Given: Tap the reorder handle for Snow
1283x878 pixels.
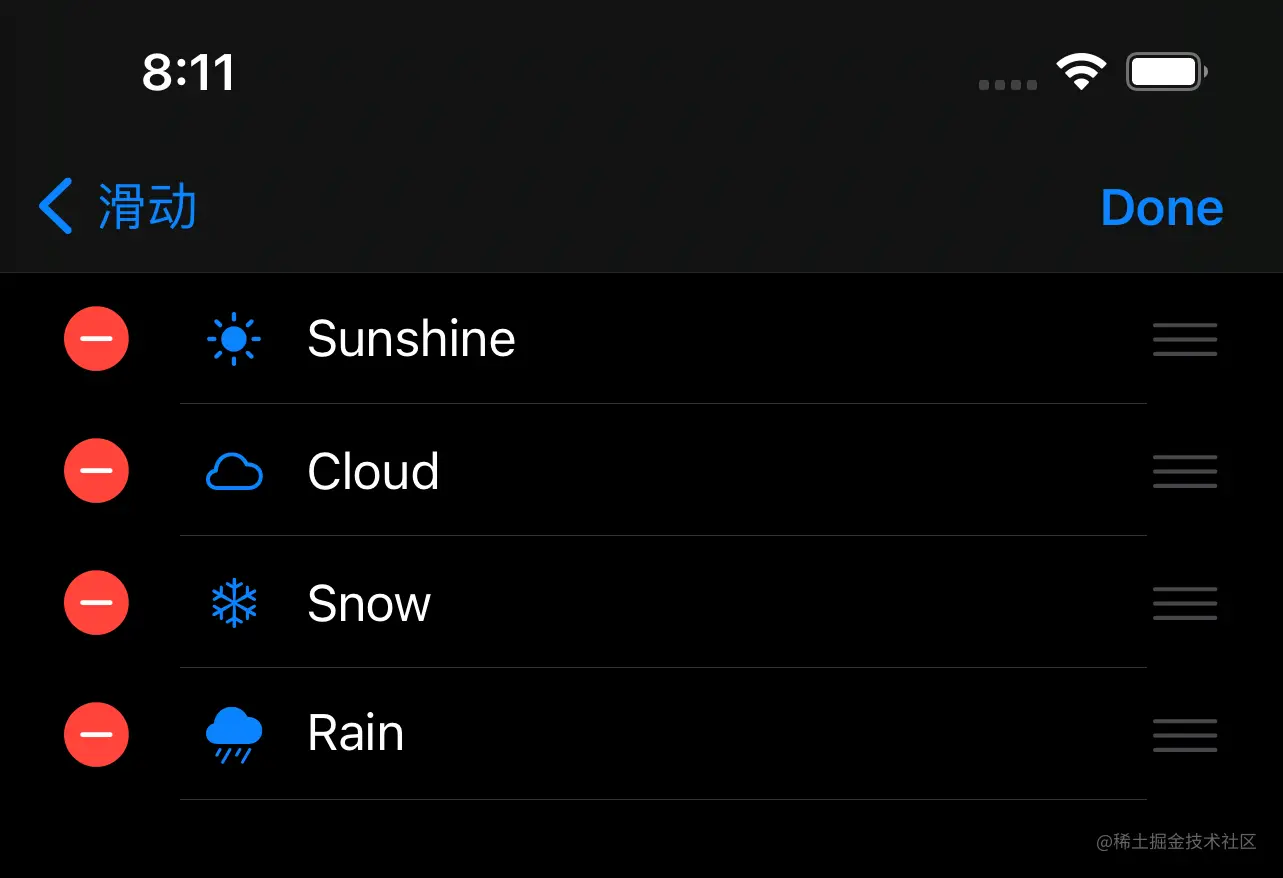Looking at the screenshot, I should click(1184, 603).
